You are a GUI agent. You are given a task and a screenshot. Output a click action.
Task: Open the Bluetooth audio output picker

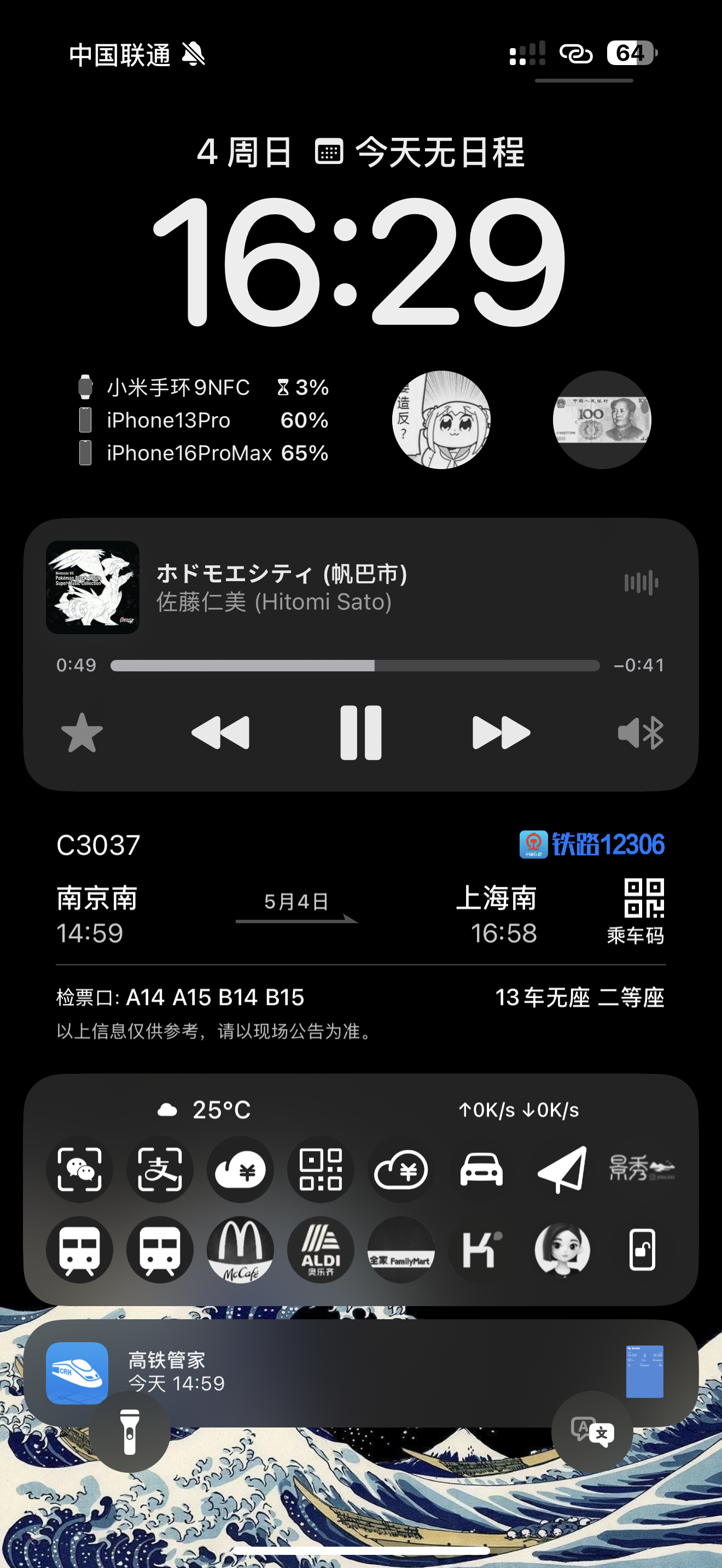[x=641, y=733]
